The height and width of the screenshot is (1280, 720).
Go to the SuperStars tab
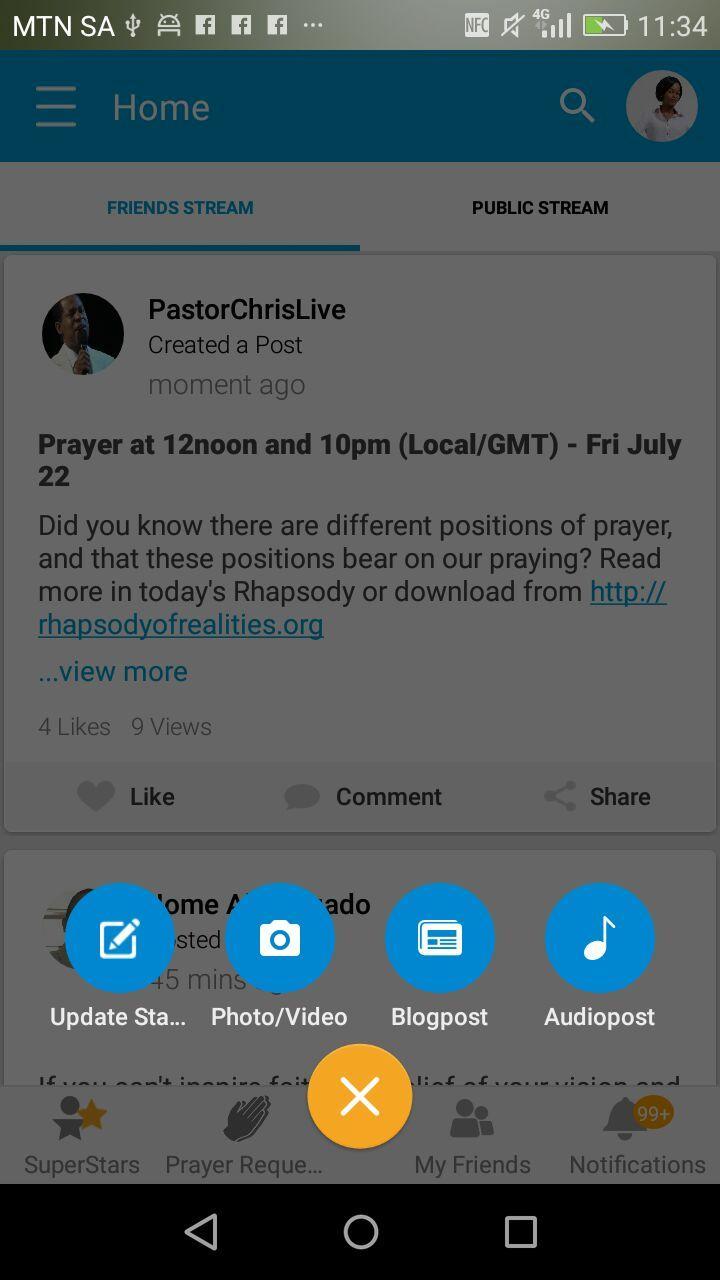(82, 1137)
